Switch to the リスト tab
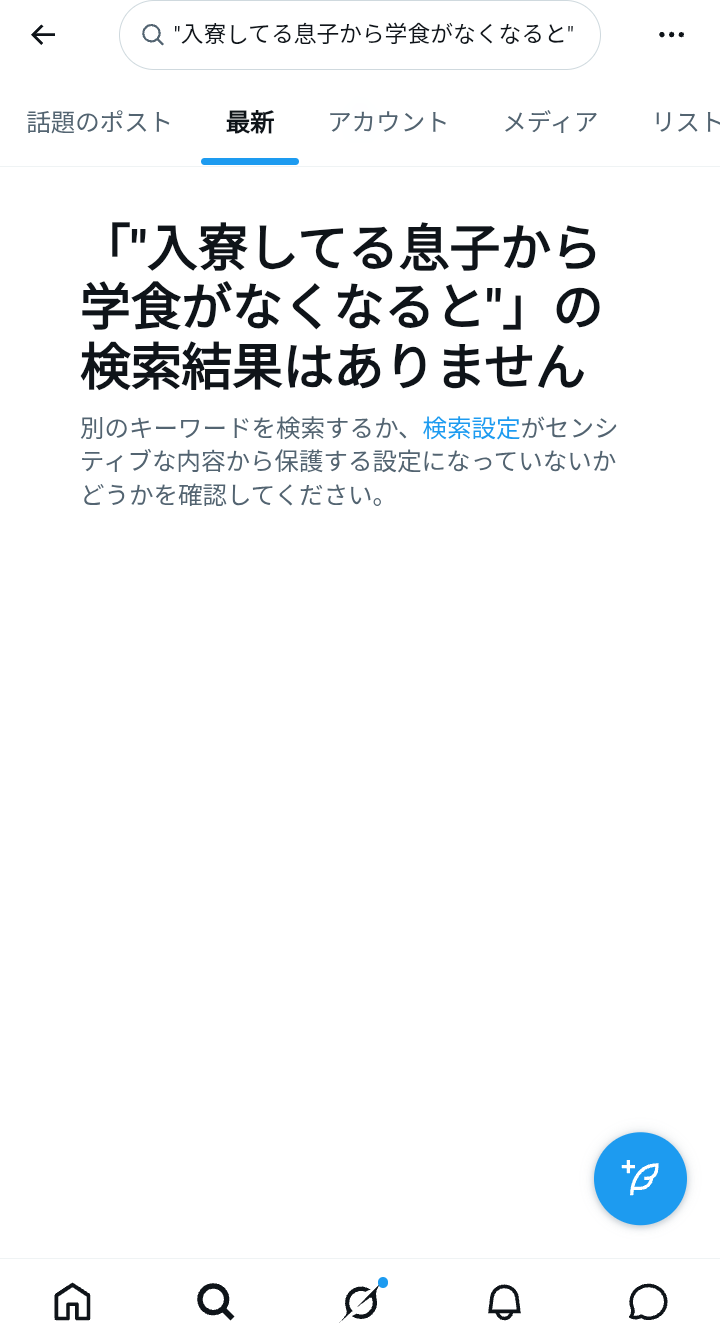Viewport: 720px width, 1325px height. click(685, 122)
